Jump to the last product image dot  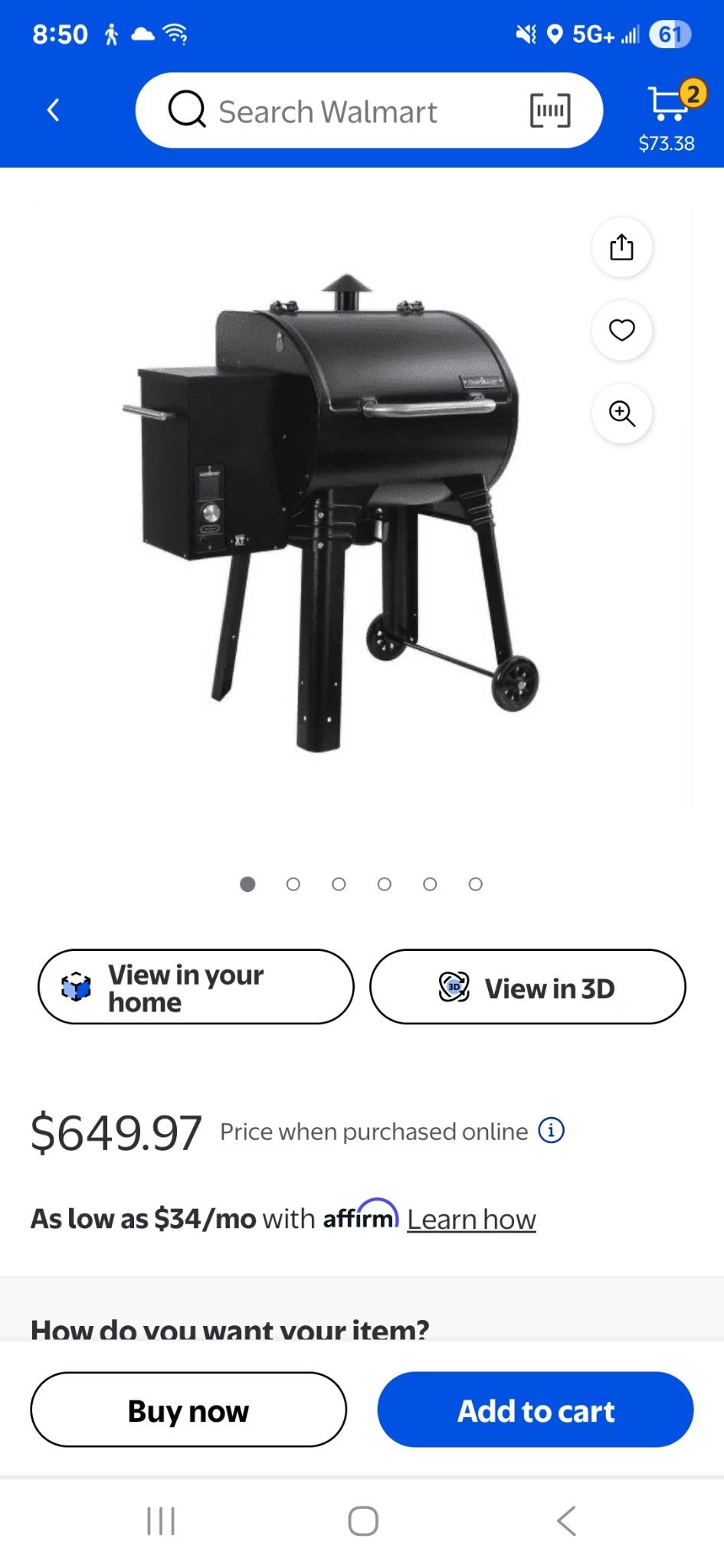point(476,884)
